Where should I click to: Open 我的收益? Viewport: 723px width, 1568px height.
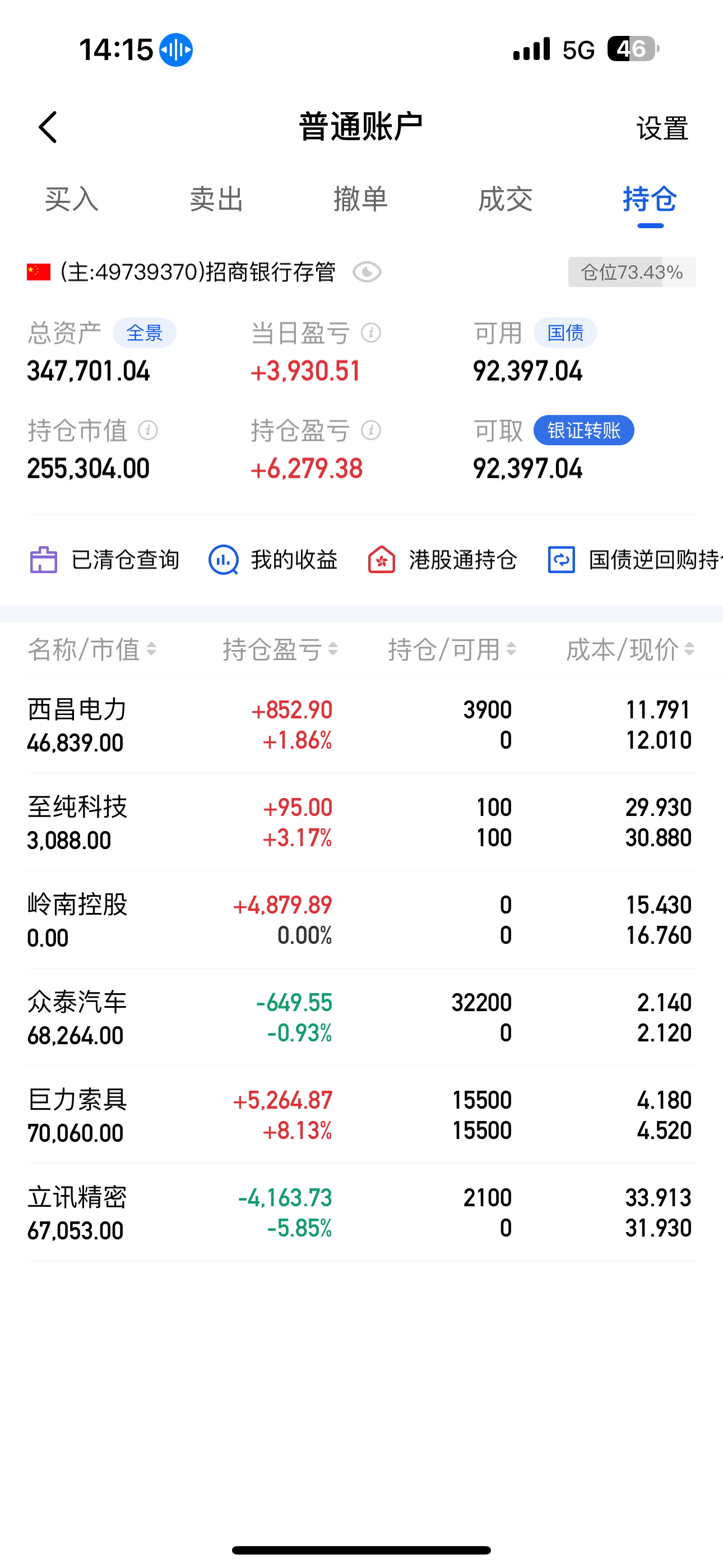tap(272, 560)
